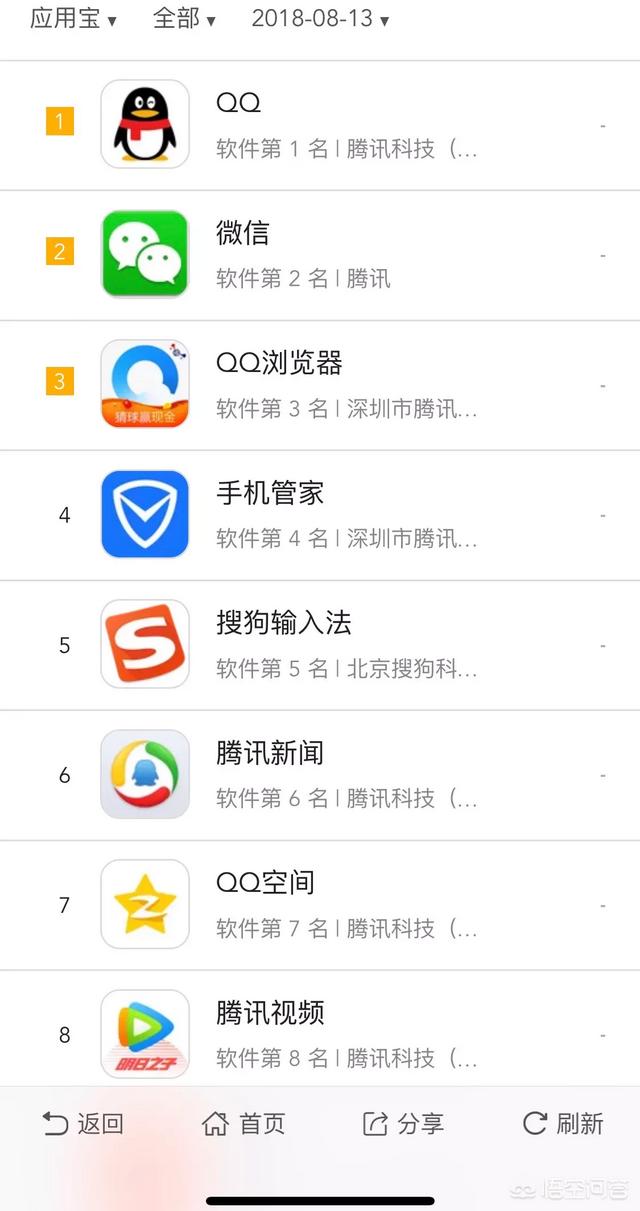
Task: Refresh the list with 刷新
Action: [x=563, y=1124]
